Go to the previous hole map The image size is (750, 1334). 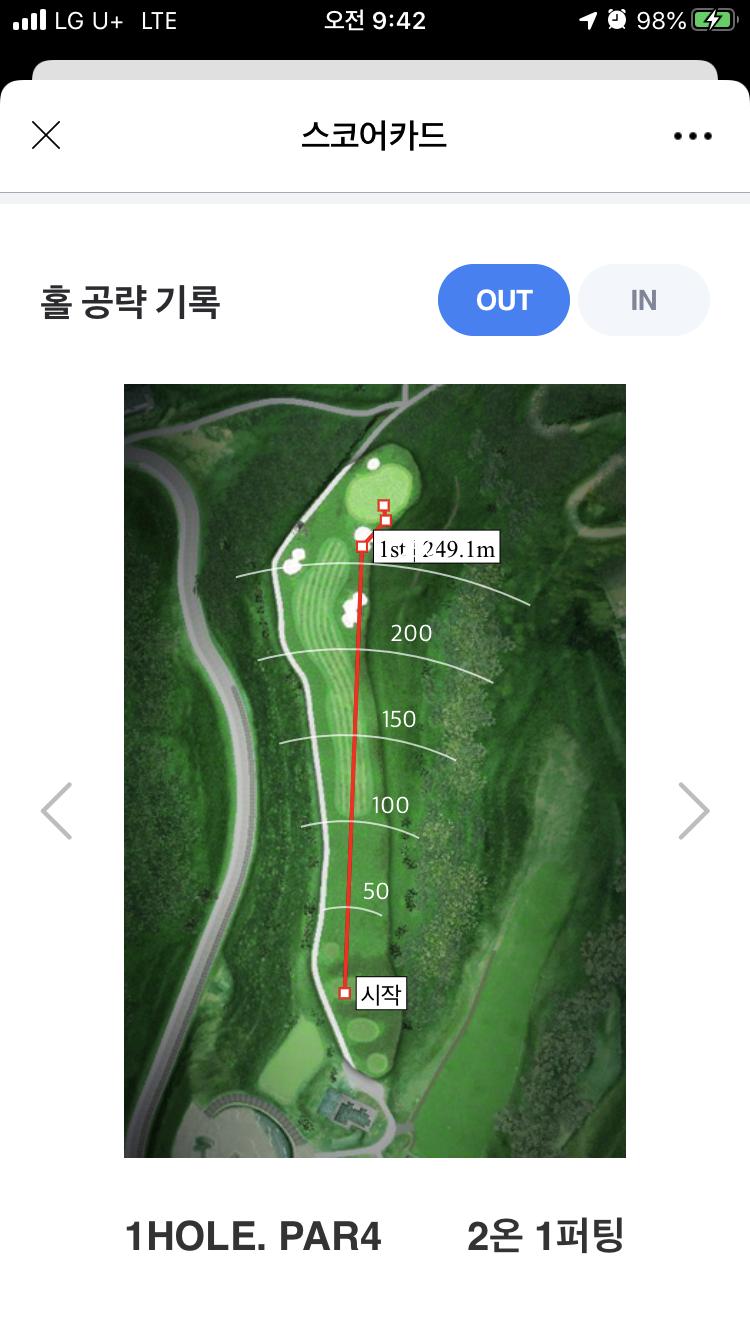pos(57,810)
